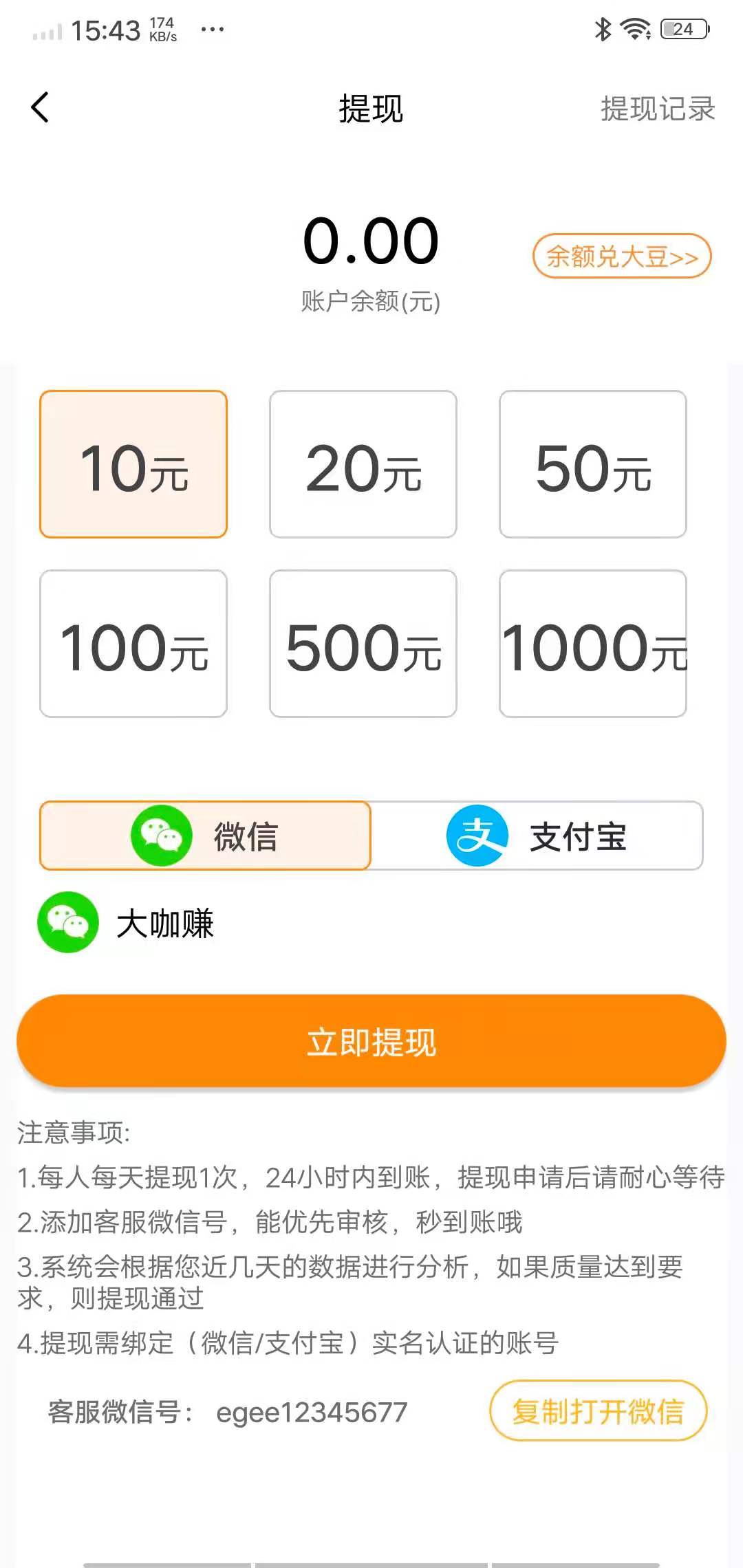Select the 微信 payment method option

[x=204, y=836]
